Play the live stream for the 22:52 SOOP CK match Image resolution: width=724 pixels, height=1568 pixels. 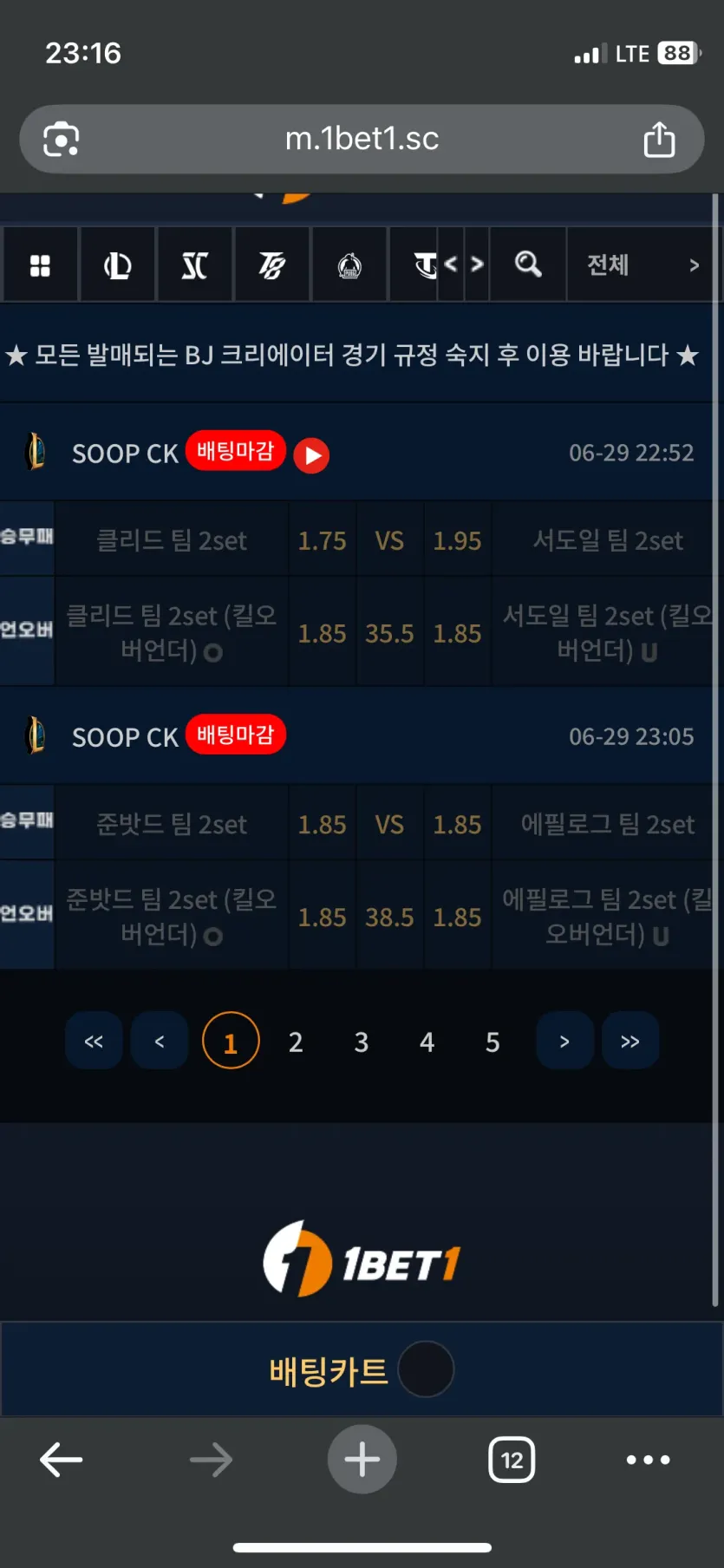(311, 455)
